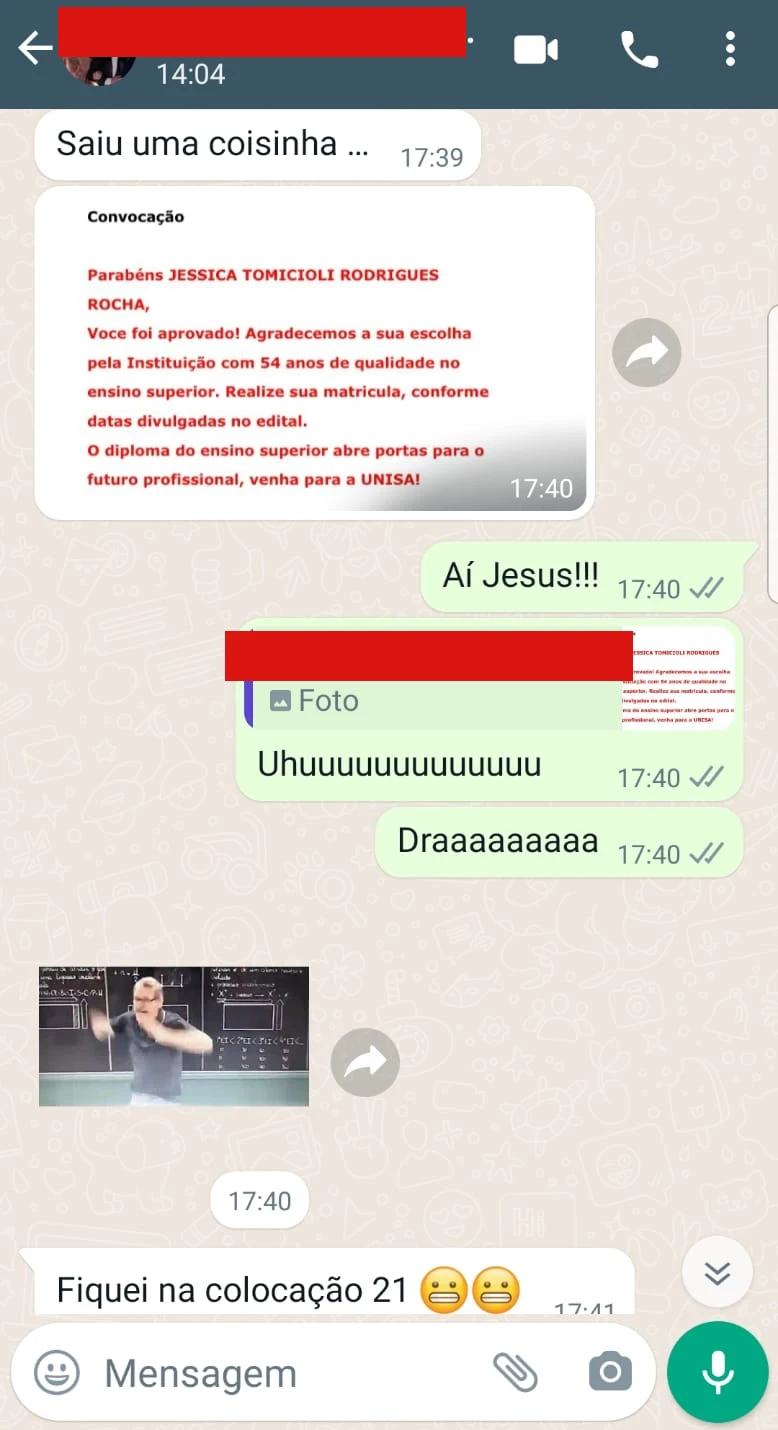Open the camera from the message bar
The width and height of the screenshot is (778, 1430).
point(610,1372)
